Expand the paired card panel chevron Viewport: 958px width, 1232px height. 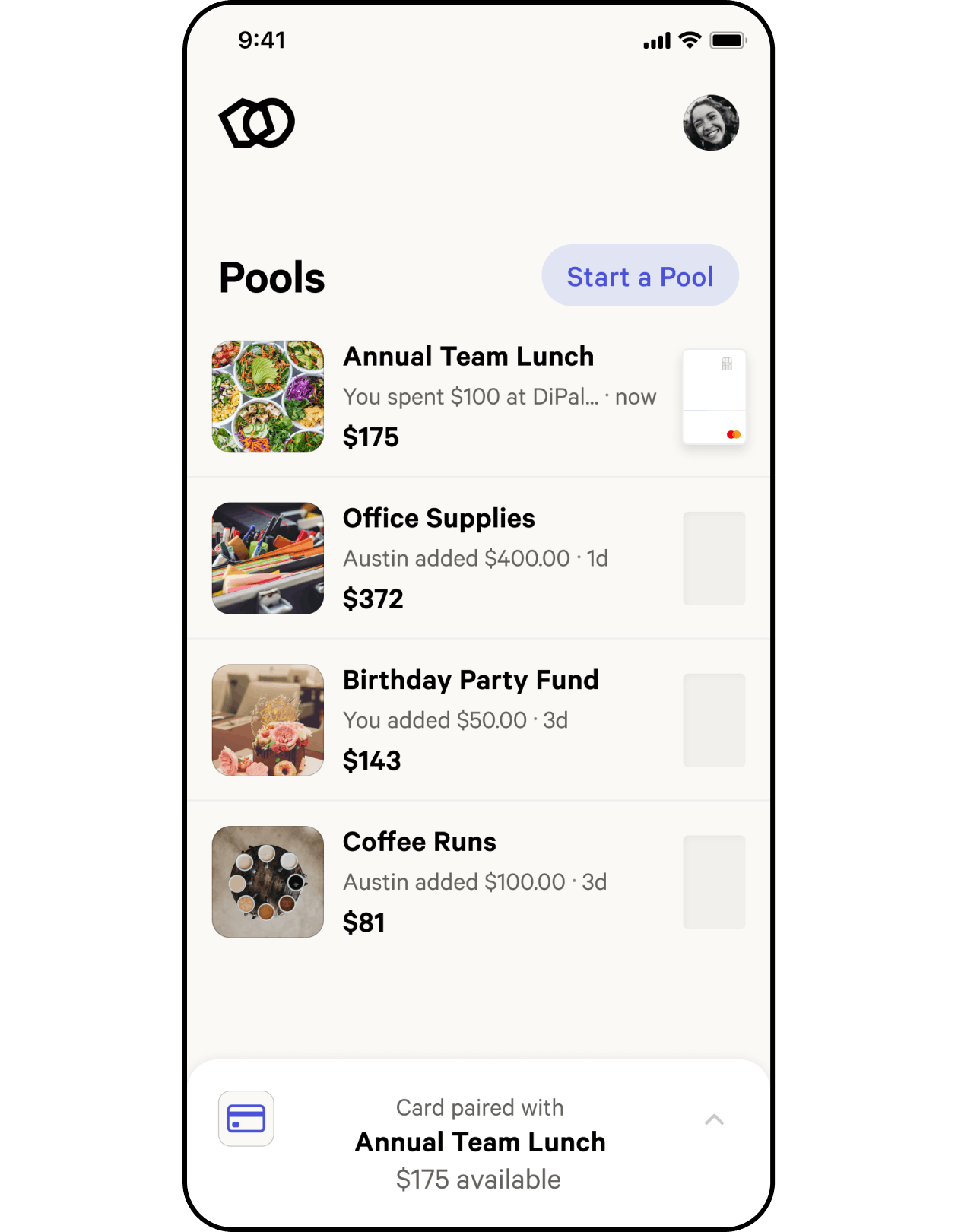pyautogui.click(x=713, y=1119)
